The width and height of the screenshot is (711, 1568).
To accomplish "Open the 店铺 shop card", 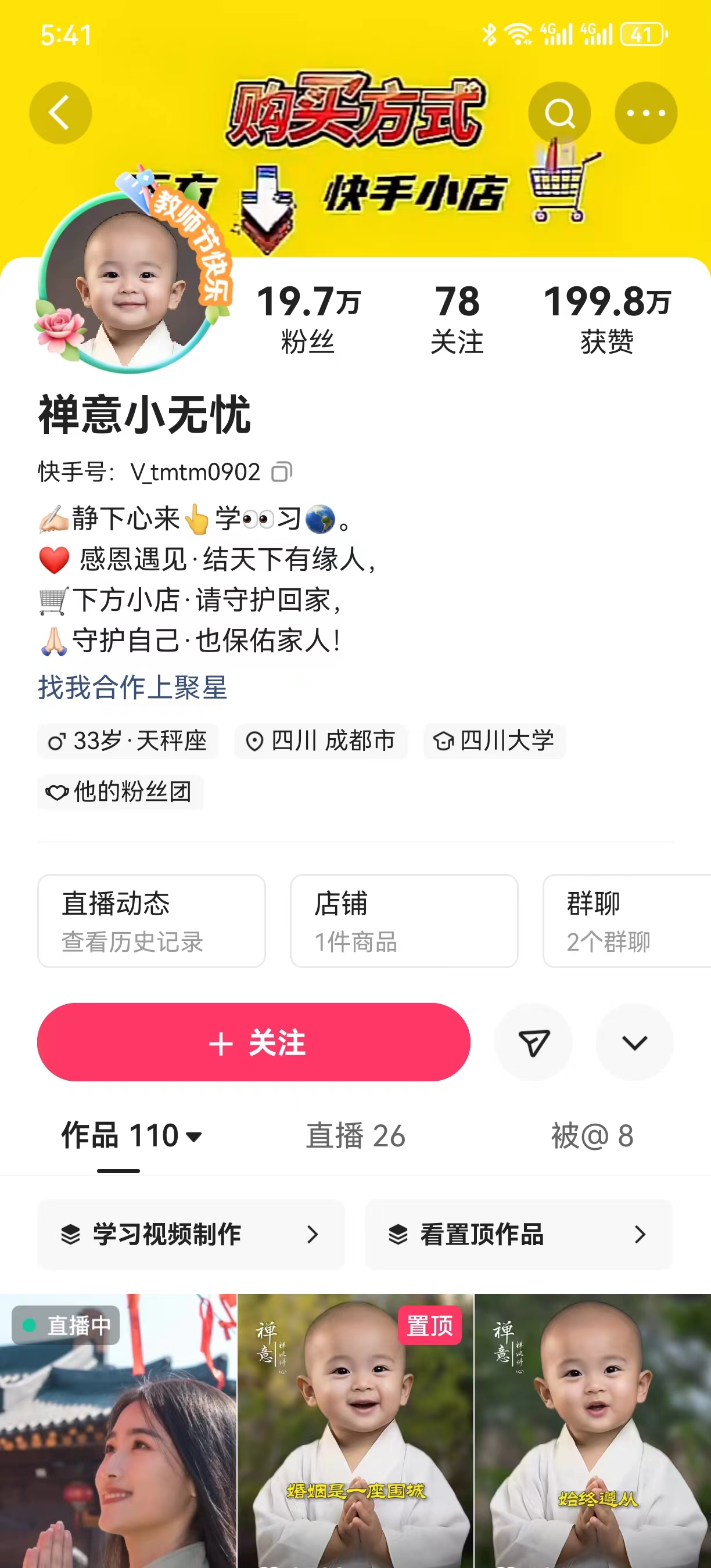I will 404,921.
